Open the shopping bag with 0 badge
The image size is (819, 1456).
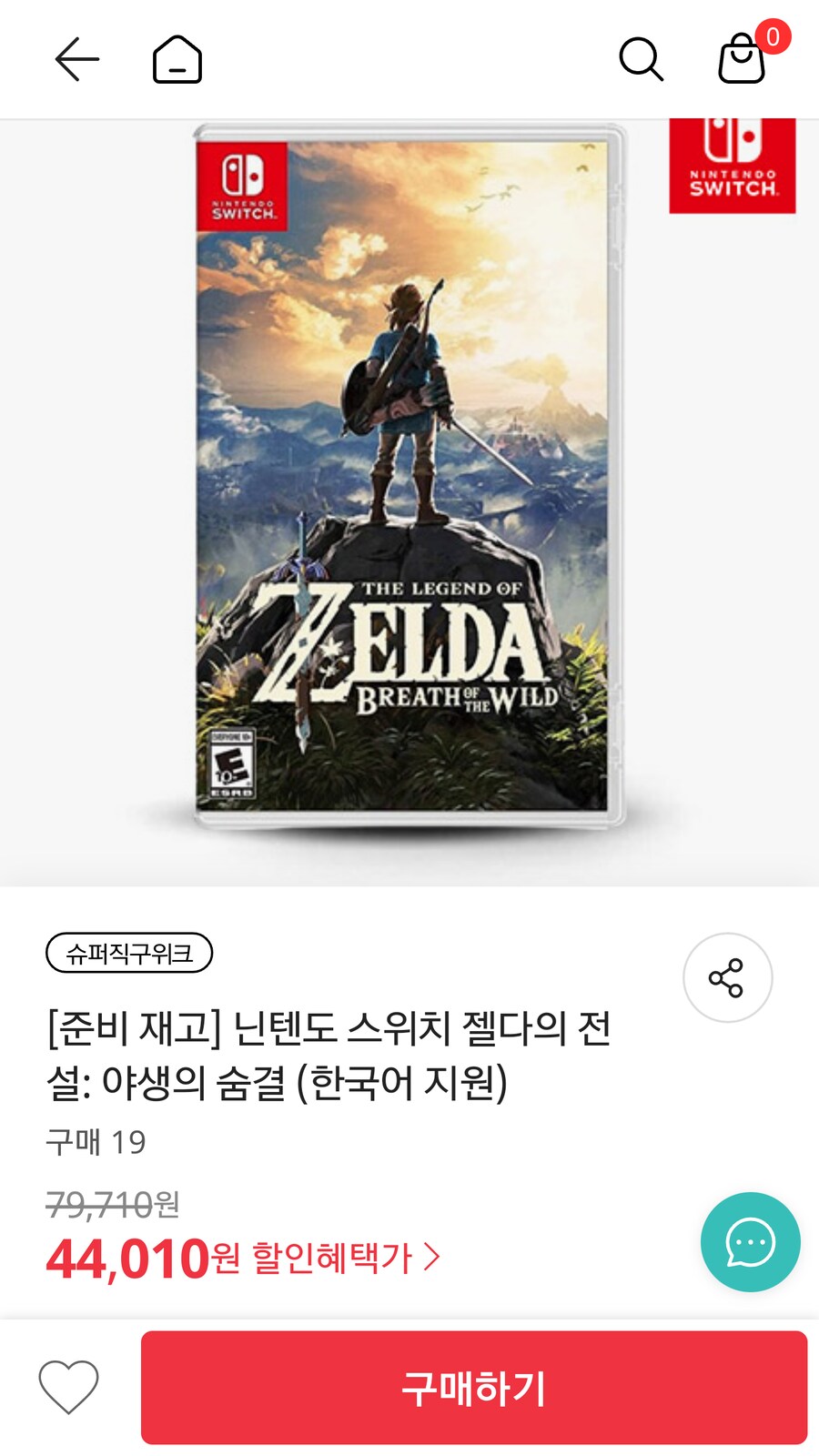742,60
